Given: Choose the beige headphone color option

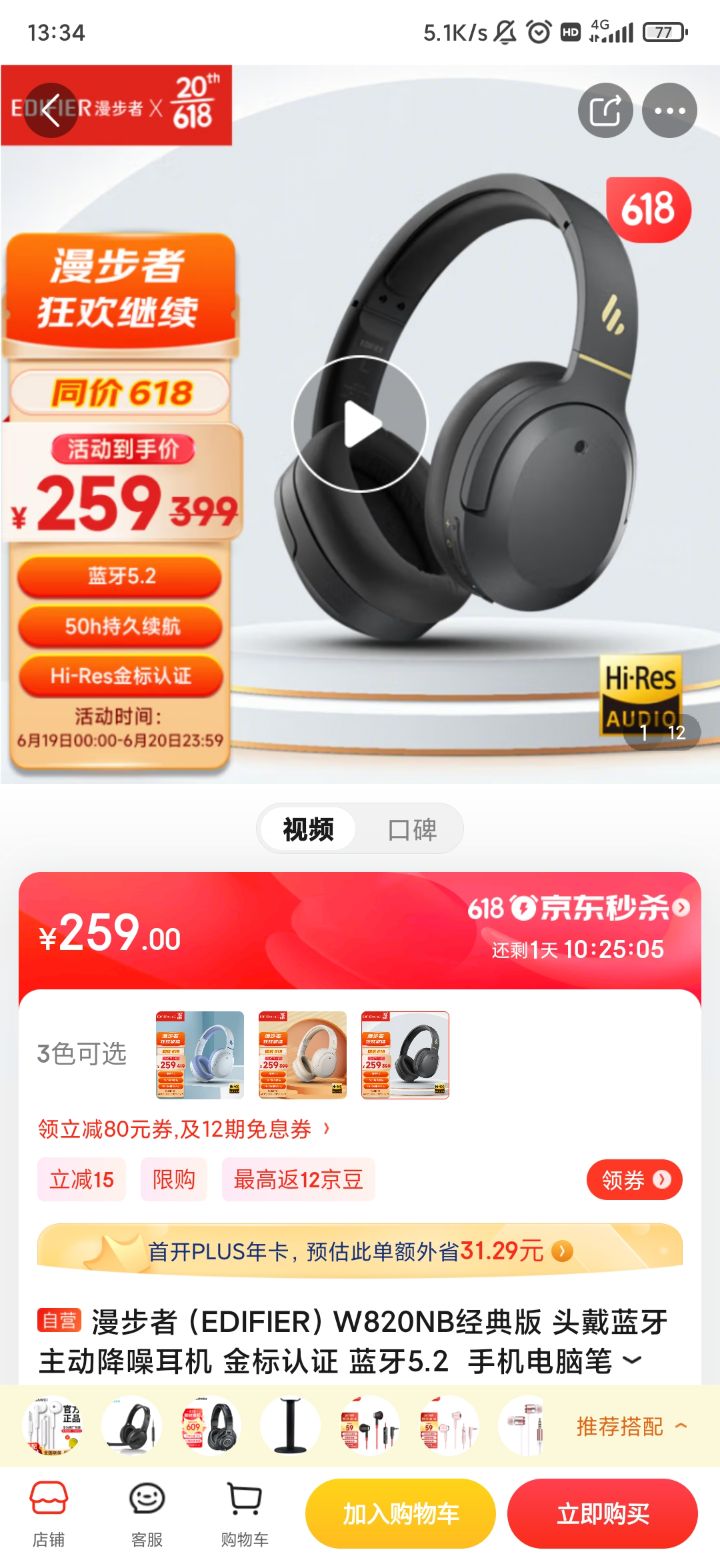Looking at the screenshot, I should coord(302,1055).
